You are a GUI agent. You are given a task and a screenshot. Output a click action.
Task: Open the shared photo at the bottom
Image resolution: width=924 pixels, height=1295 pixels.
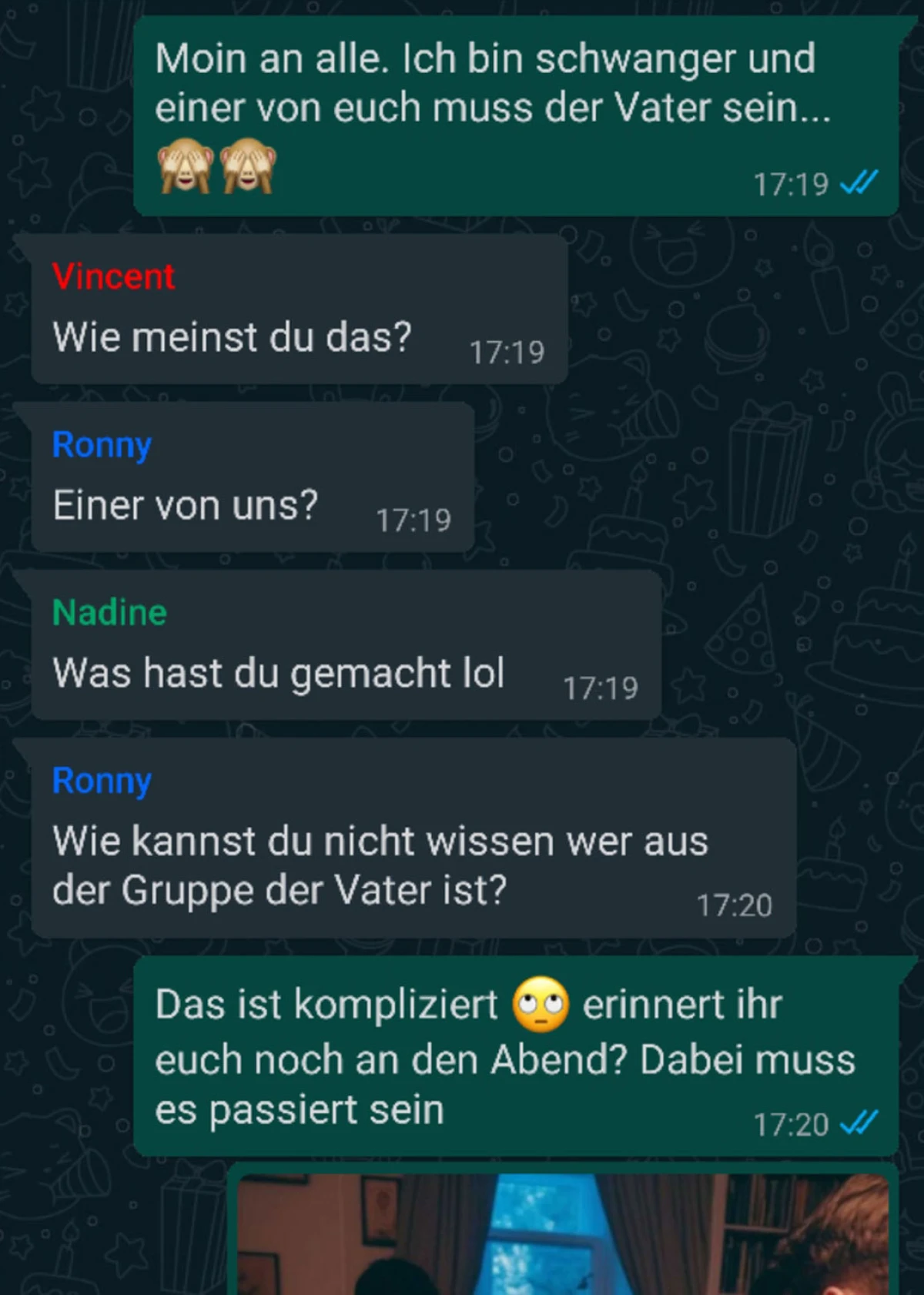click(562, 1236)
